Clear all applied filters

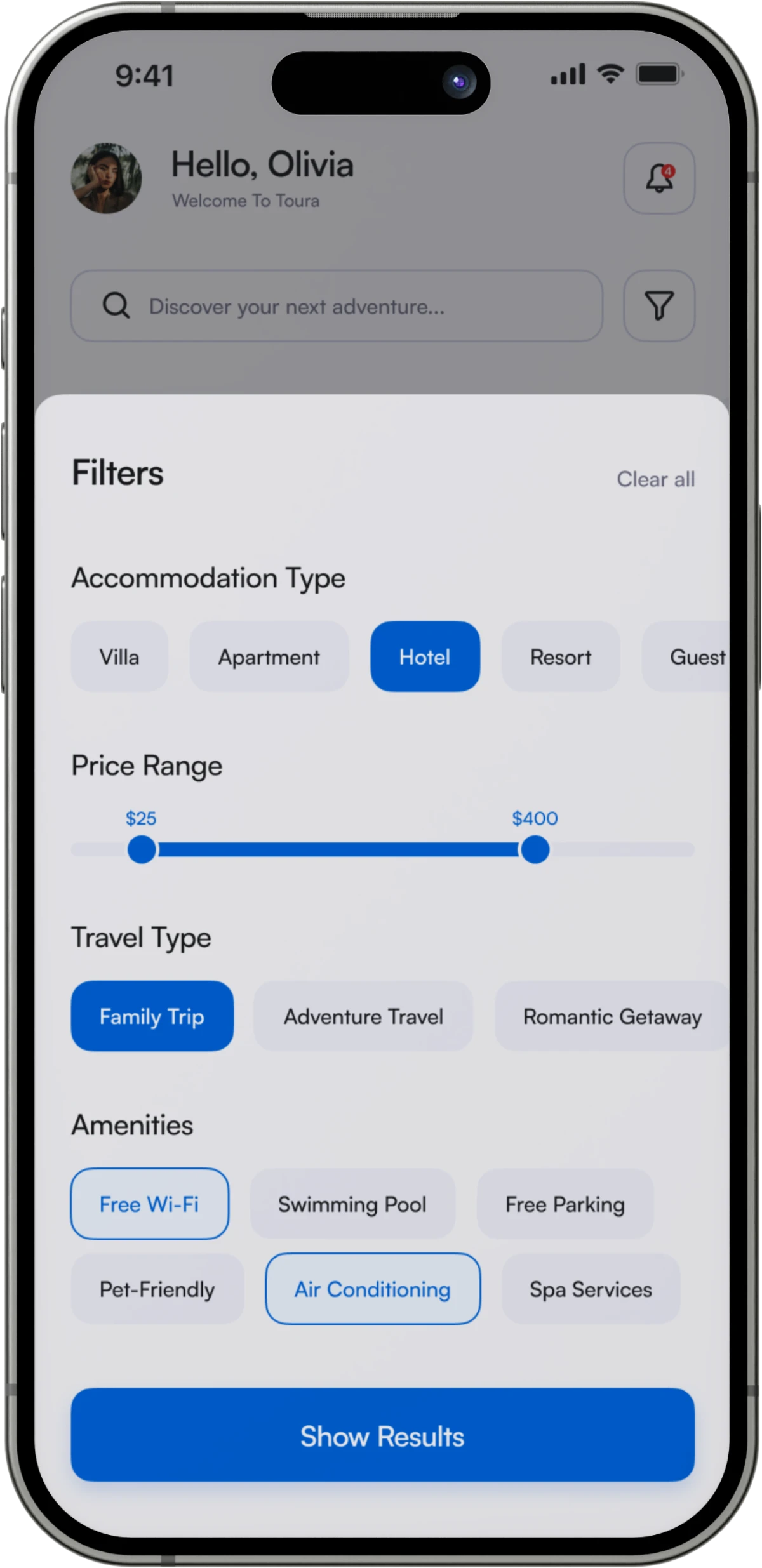point(655,479)
